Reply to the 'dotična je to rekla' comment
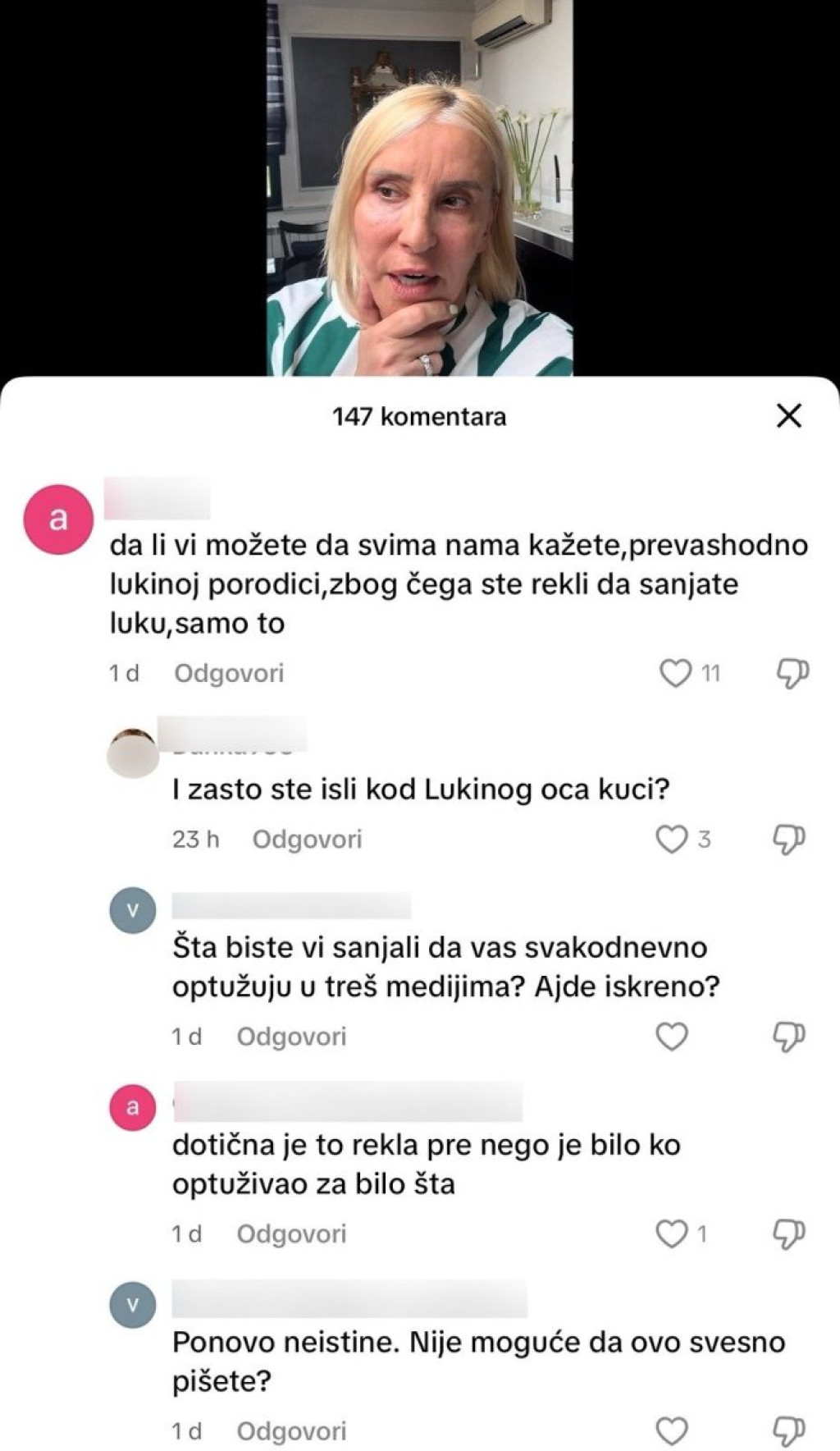Image resolution: width=840 pixels, height=1451 pixels. pos(291,1234)
